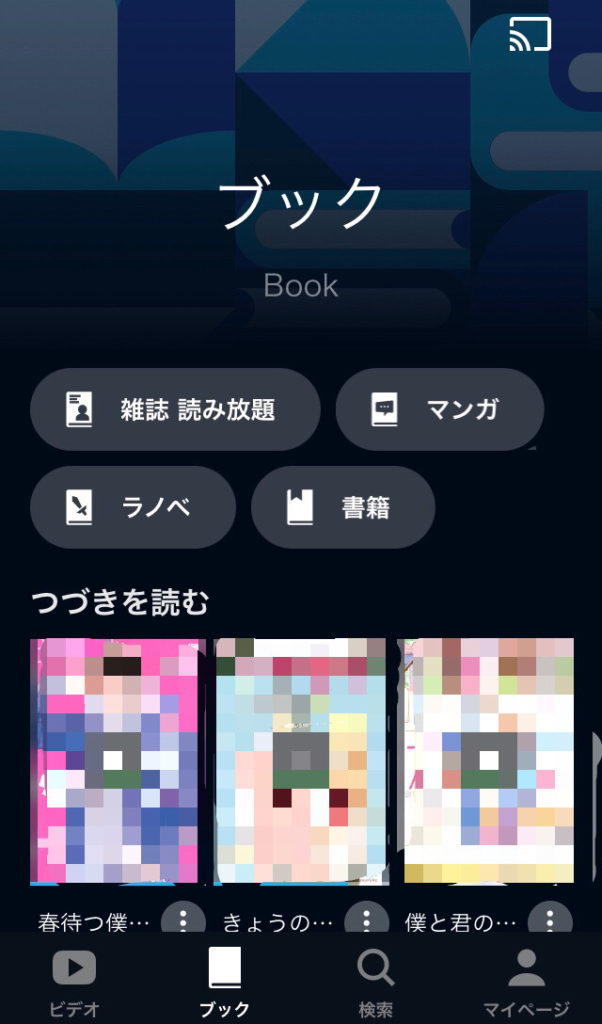
Task: Tap the cast screen icon
Action: 530,35
